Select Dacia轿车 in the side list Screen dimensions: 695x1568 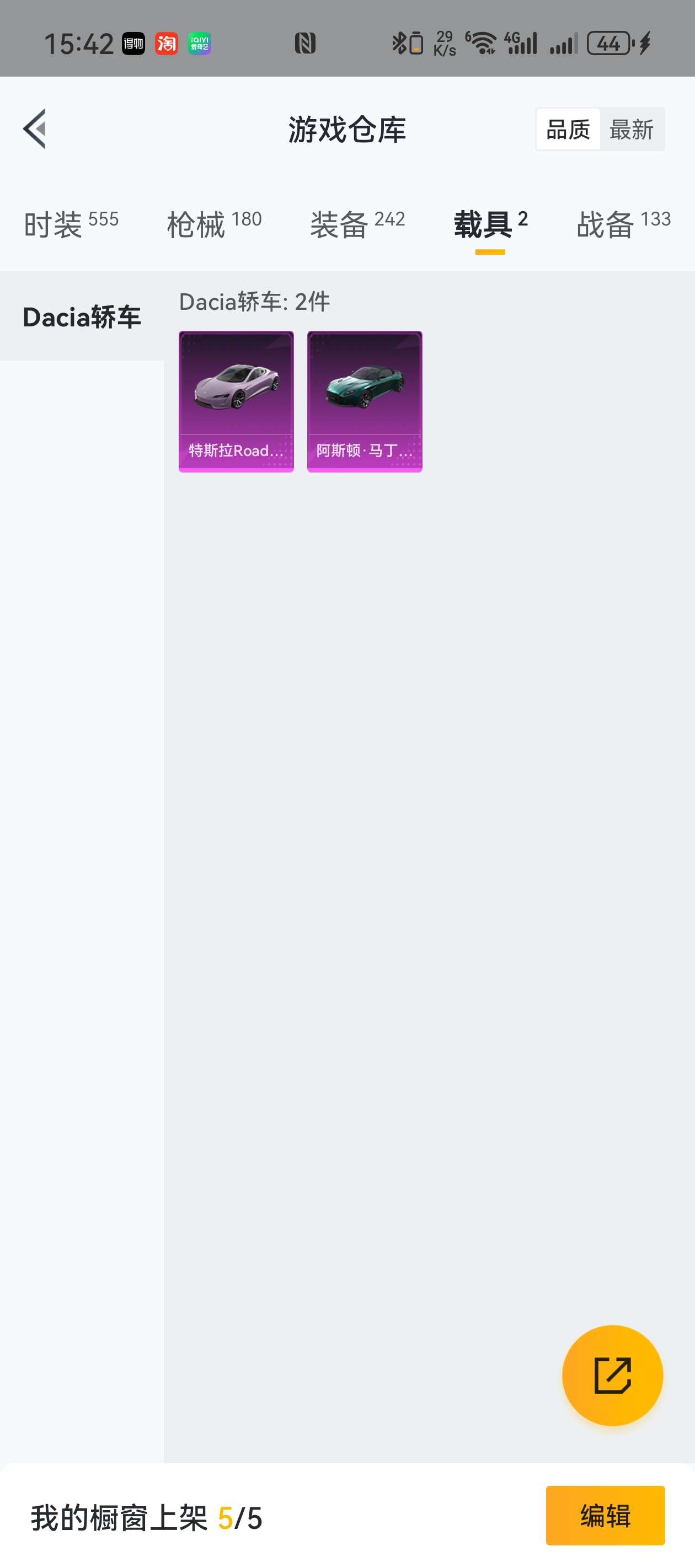click(82, 317)
